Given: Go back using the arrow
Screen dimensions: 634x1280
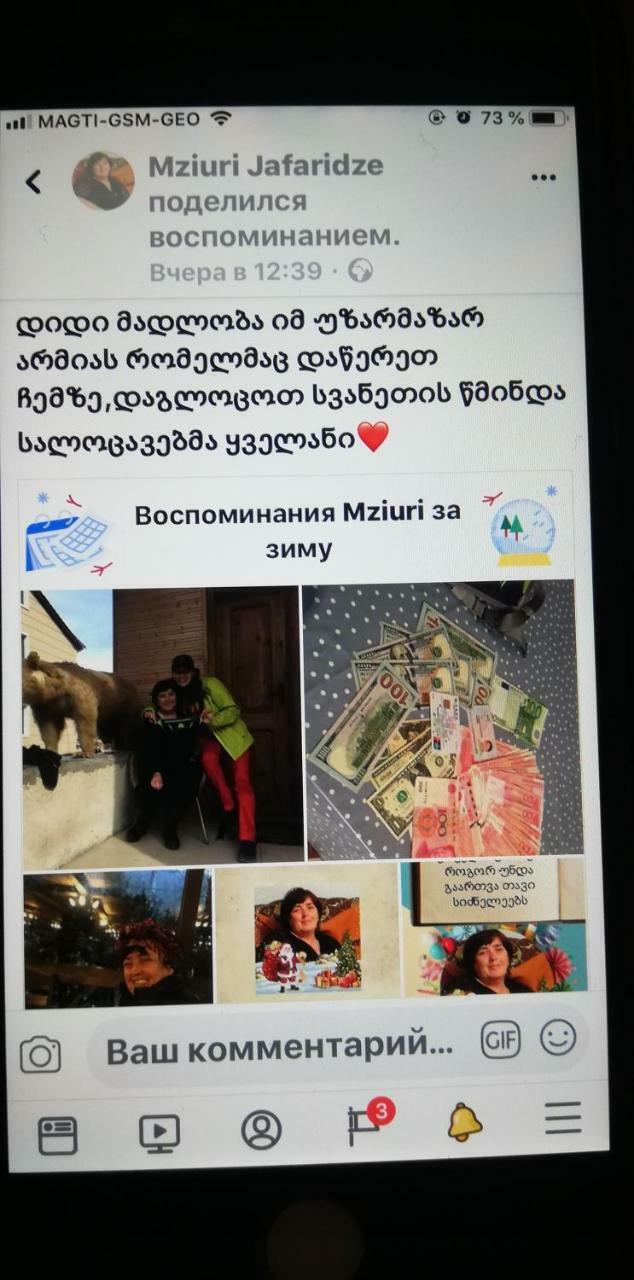Looking at the screenshot, I should click(34, 182).
